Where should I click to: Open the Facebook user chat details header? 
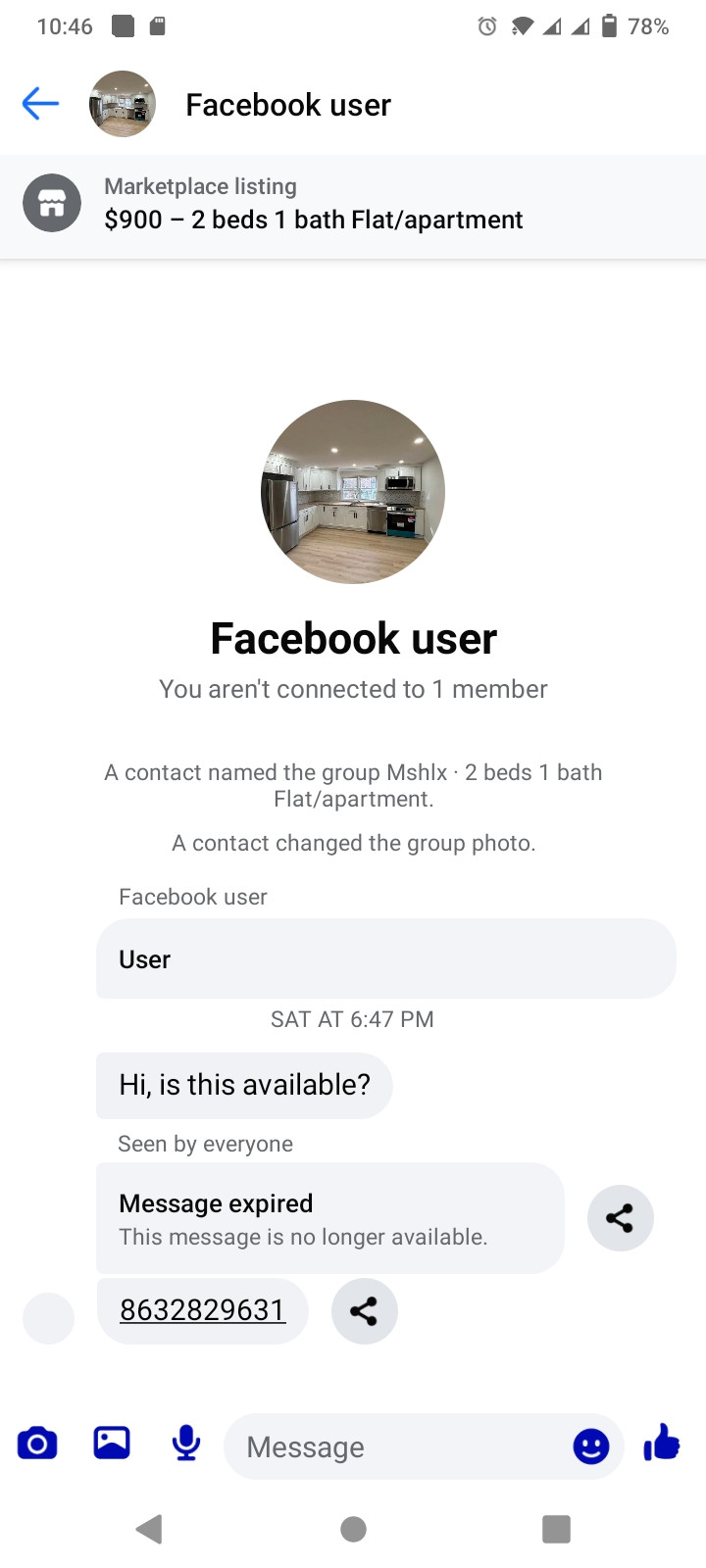pos(288,105)
